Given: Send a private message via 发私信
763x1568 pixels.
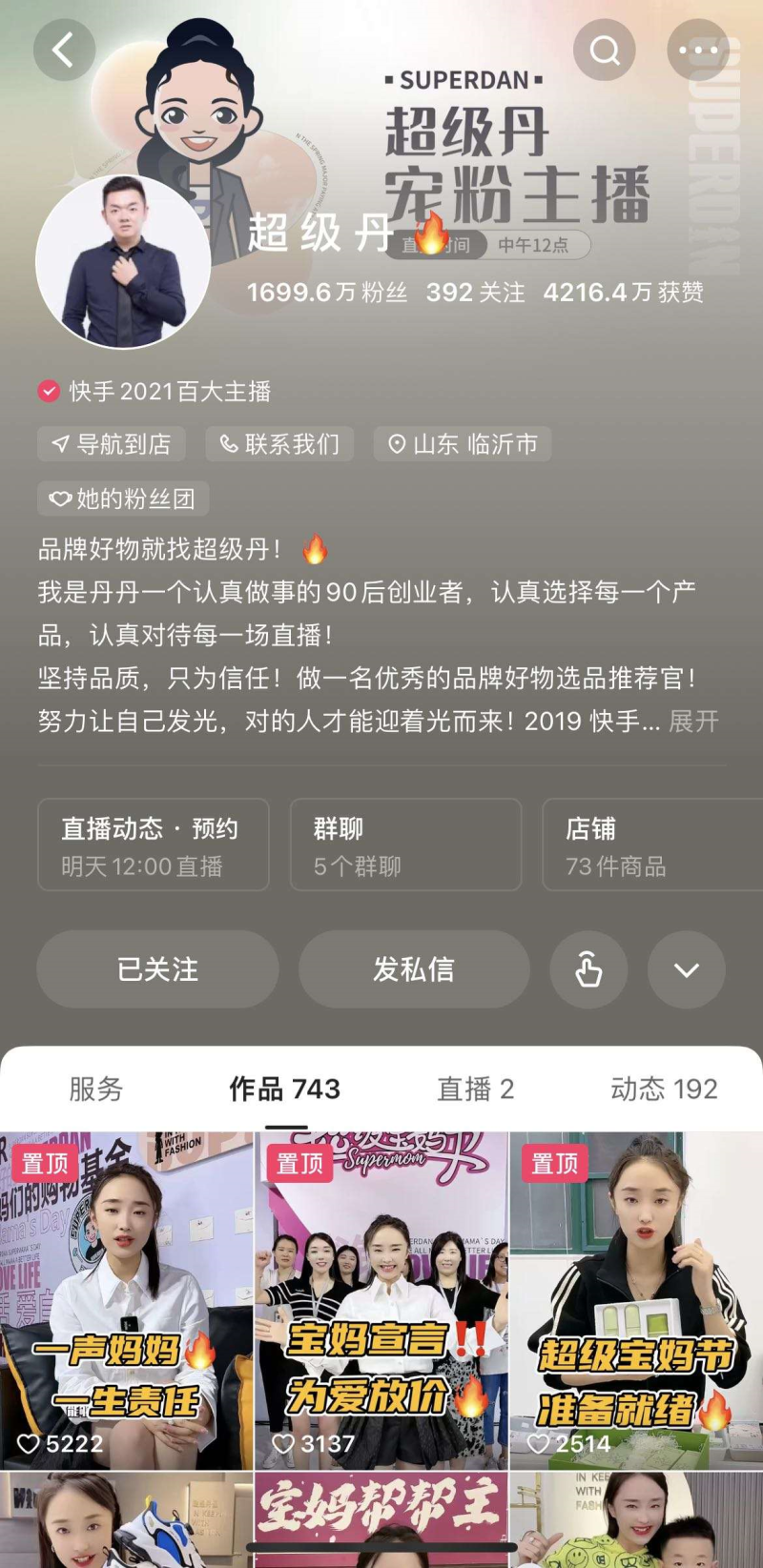Looking at the screenshot, I should pos(414,969).
